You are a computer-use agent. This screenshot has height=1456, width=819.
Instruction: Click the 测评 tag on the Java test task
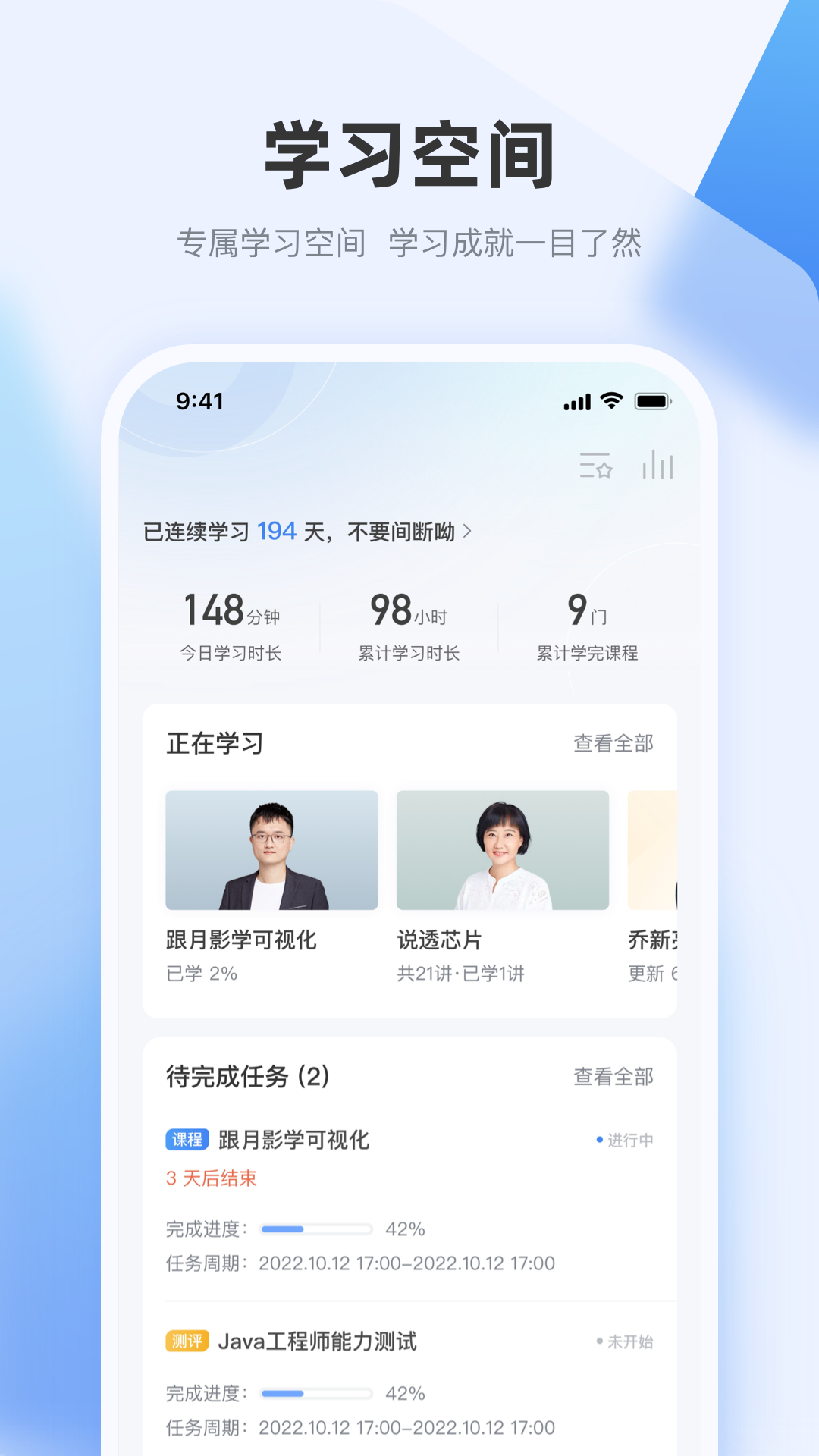click(187, 1342)
